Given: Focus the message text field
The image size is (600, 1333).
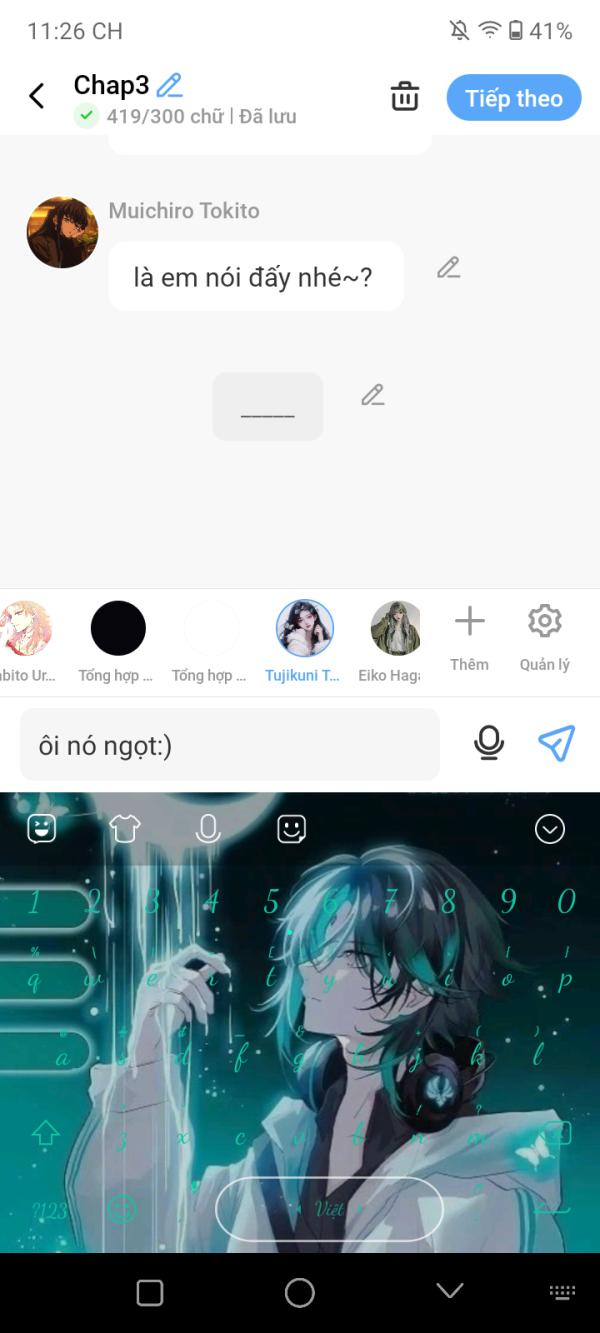Looking at the screenshot, I should tap(230, 744).
